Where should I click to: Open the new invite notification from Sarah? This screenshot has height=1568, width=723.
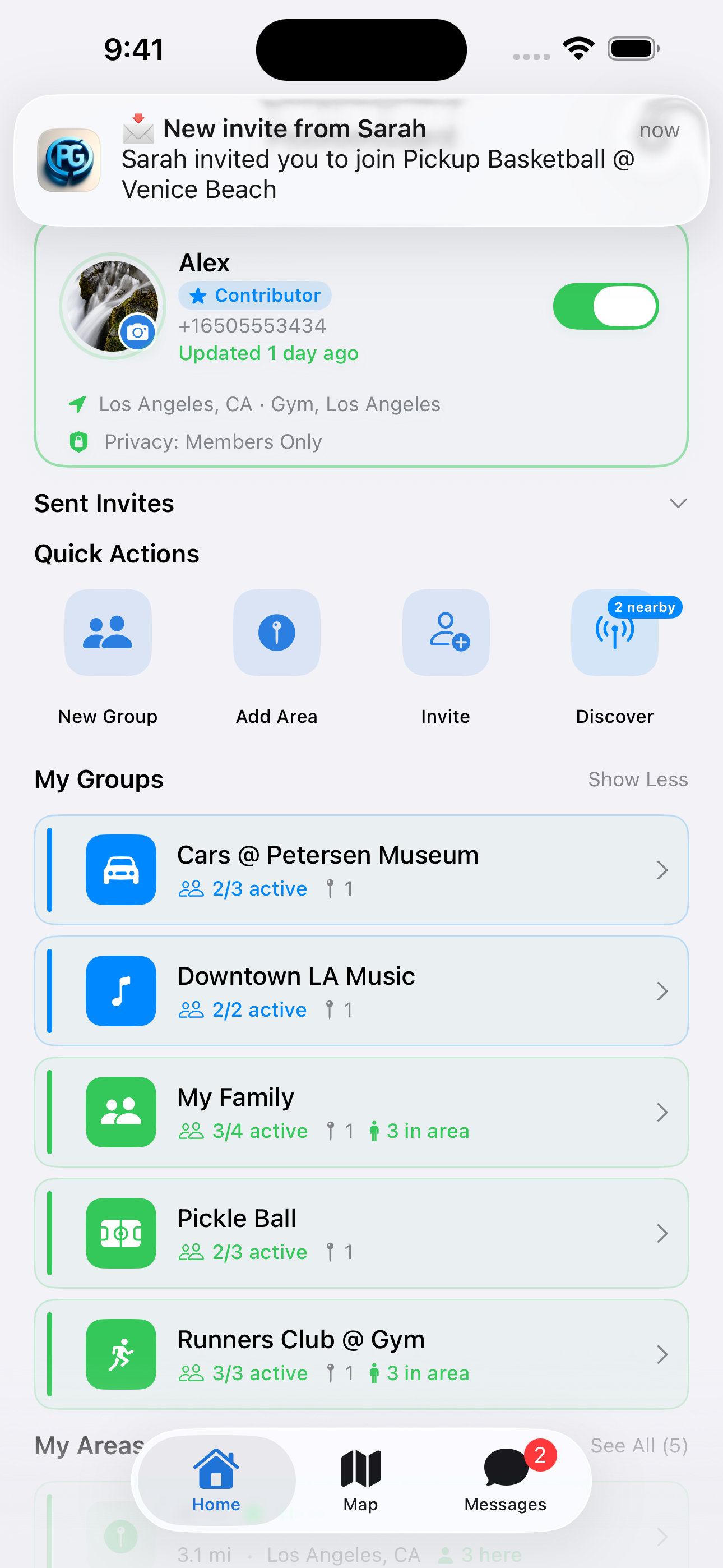[x=361, y=160]
